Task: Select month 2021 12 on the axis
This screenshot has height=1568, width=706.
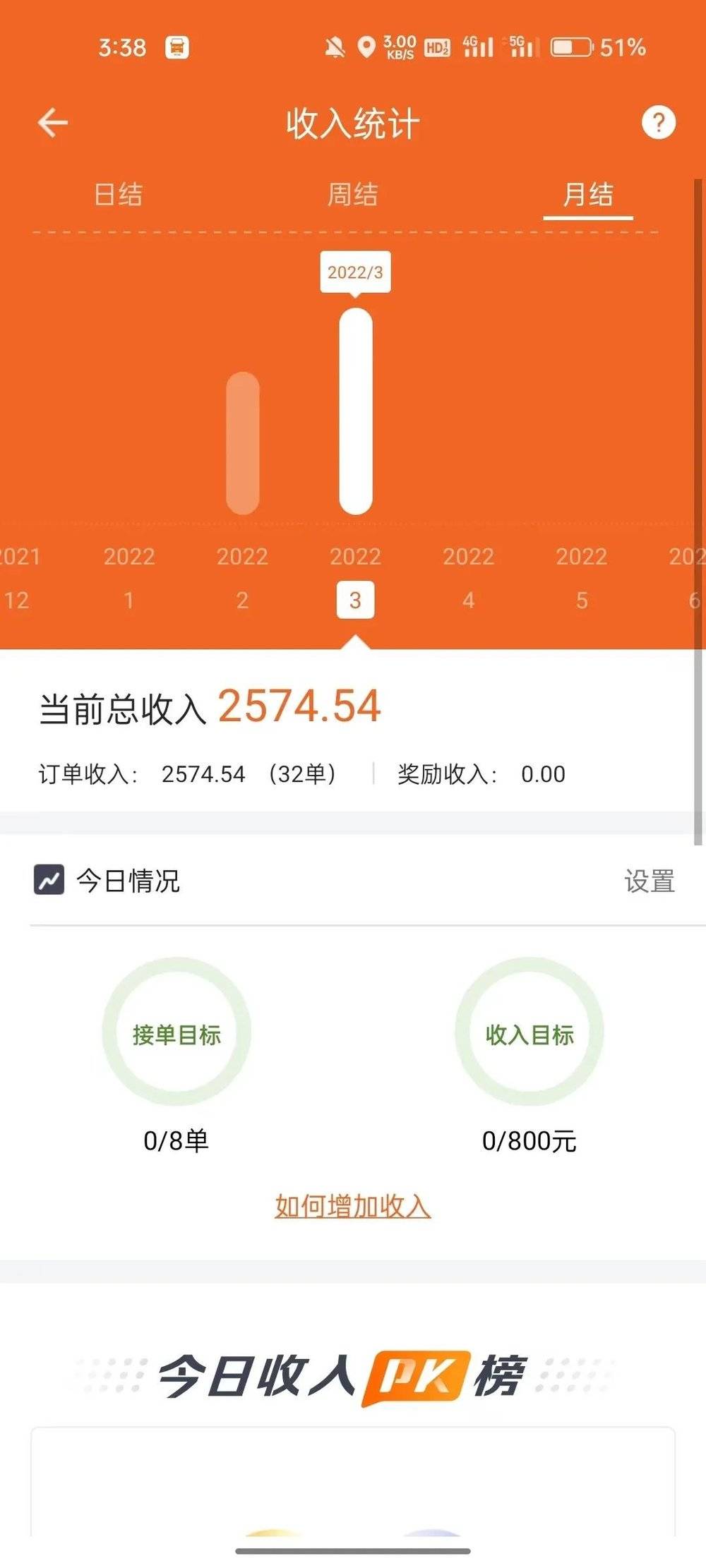Action: [x=18, y=578]
